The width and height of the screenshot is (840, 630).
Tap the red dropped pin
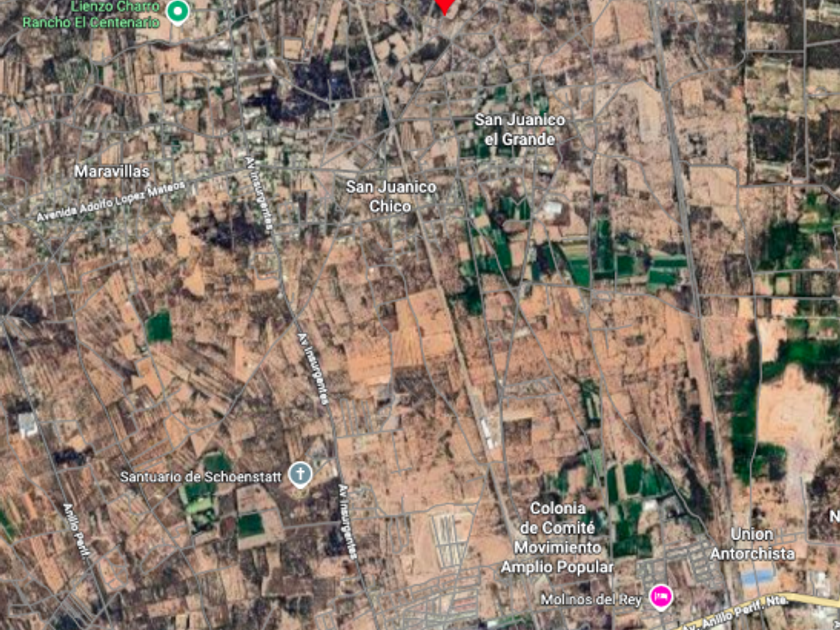pos(445,6)
